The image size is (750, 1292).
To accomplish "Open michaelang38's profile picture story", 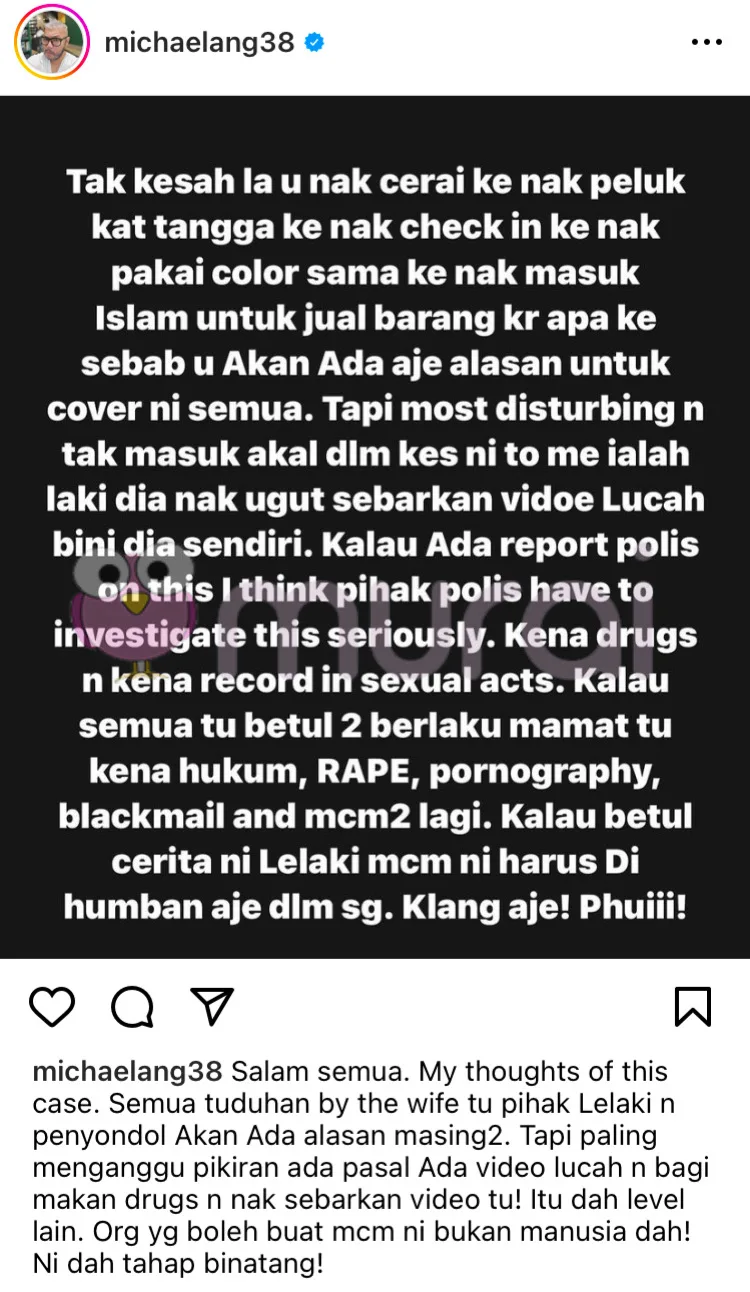I will coord(52,42).
